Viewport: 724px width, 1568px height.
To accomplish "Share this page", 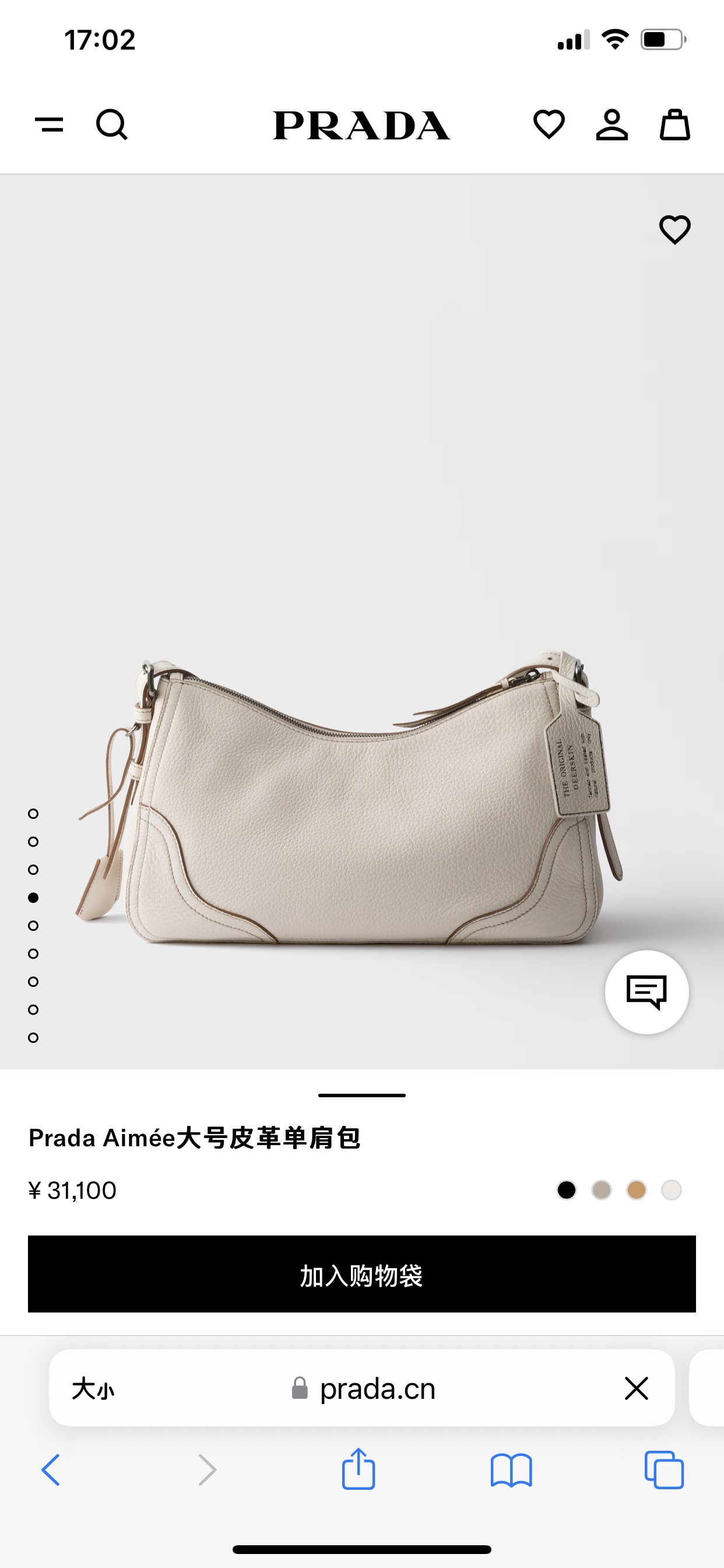I will click(359, 1469).
